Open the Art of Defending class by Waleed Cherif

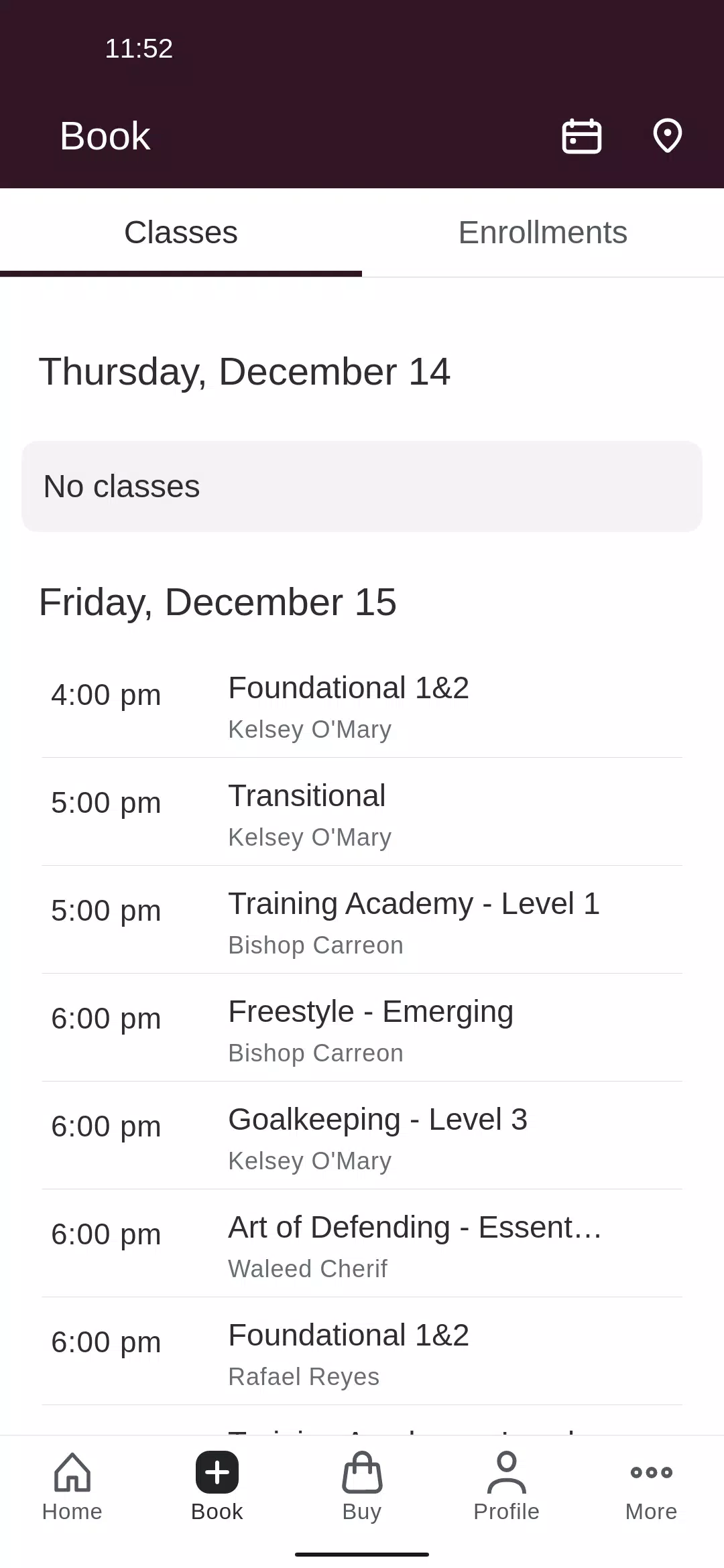362,1244
